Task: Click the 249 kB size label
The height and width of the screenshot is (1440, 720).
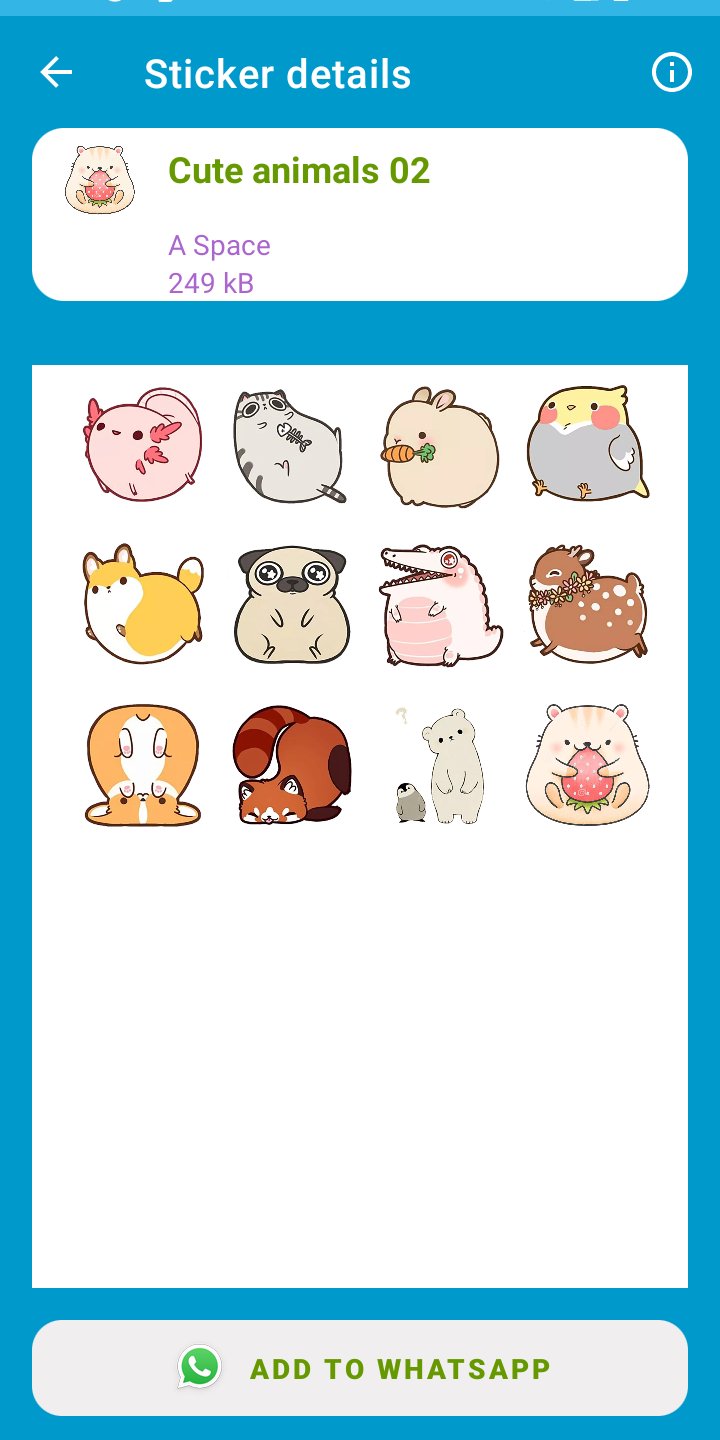Action: click(210, 283)
